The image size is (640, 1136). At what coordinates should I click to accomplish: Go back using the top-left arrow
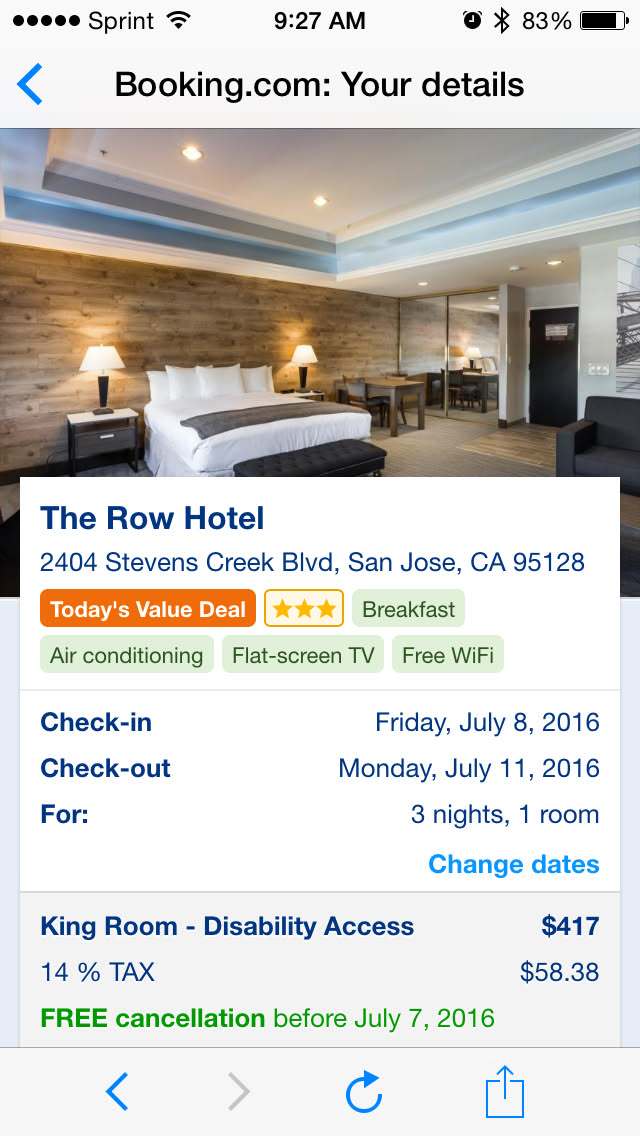[x=30, y=84]
